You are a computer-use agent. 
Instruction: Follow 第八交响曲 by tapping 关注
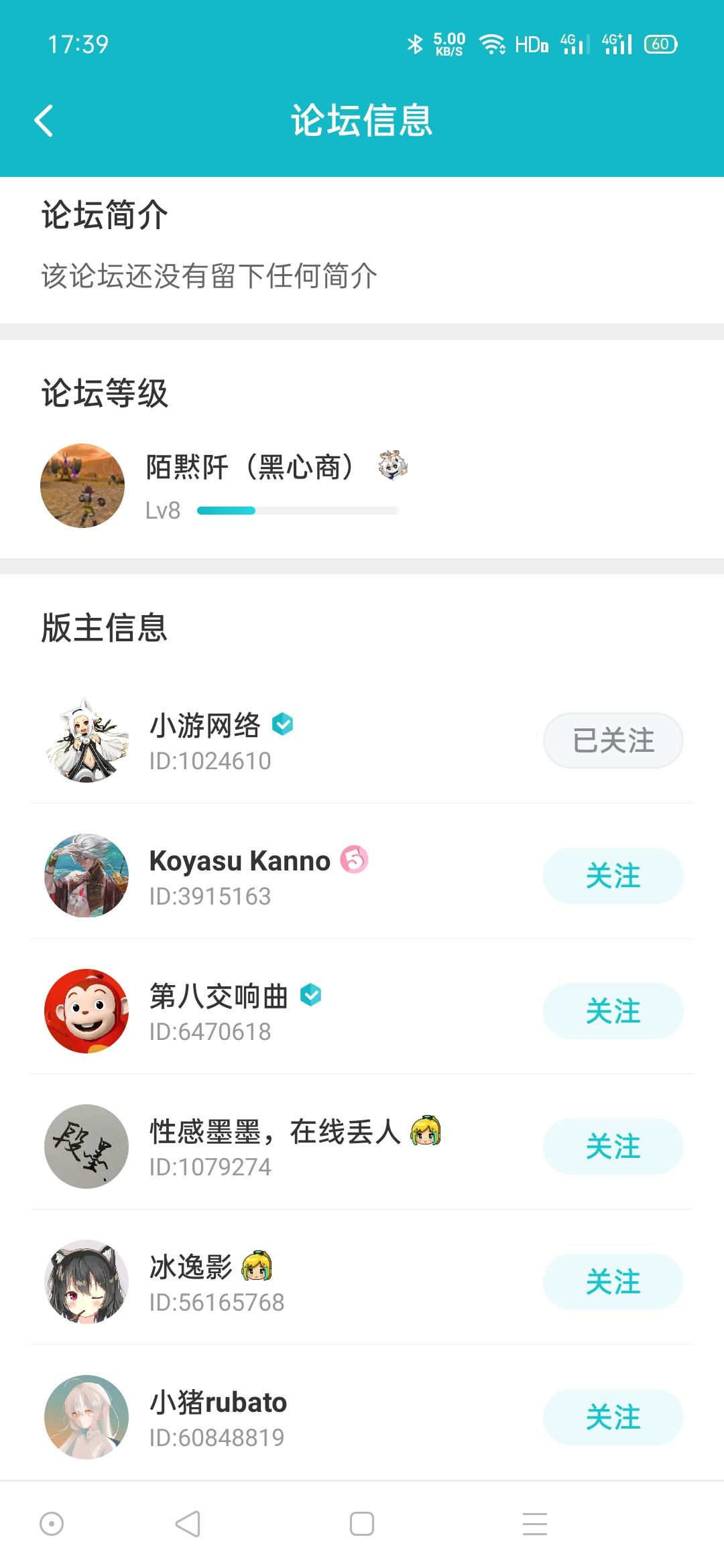coord(613,1012)
